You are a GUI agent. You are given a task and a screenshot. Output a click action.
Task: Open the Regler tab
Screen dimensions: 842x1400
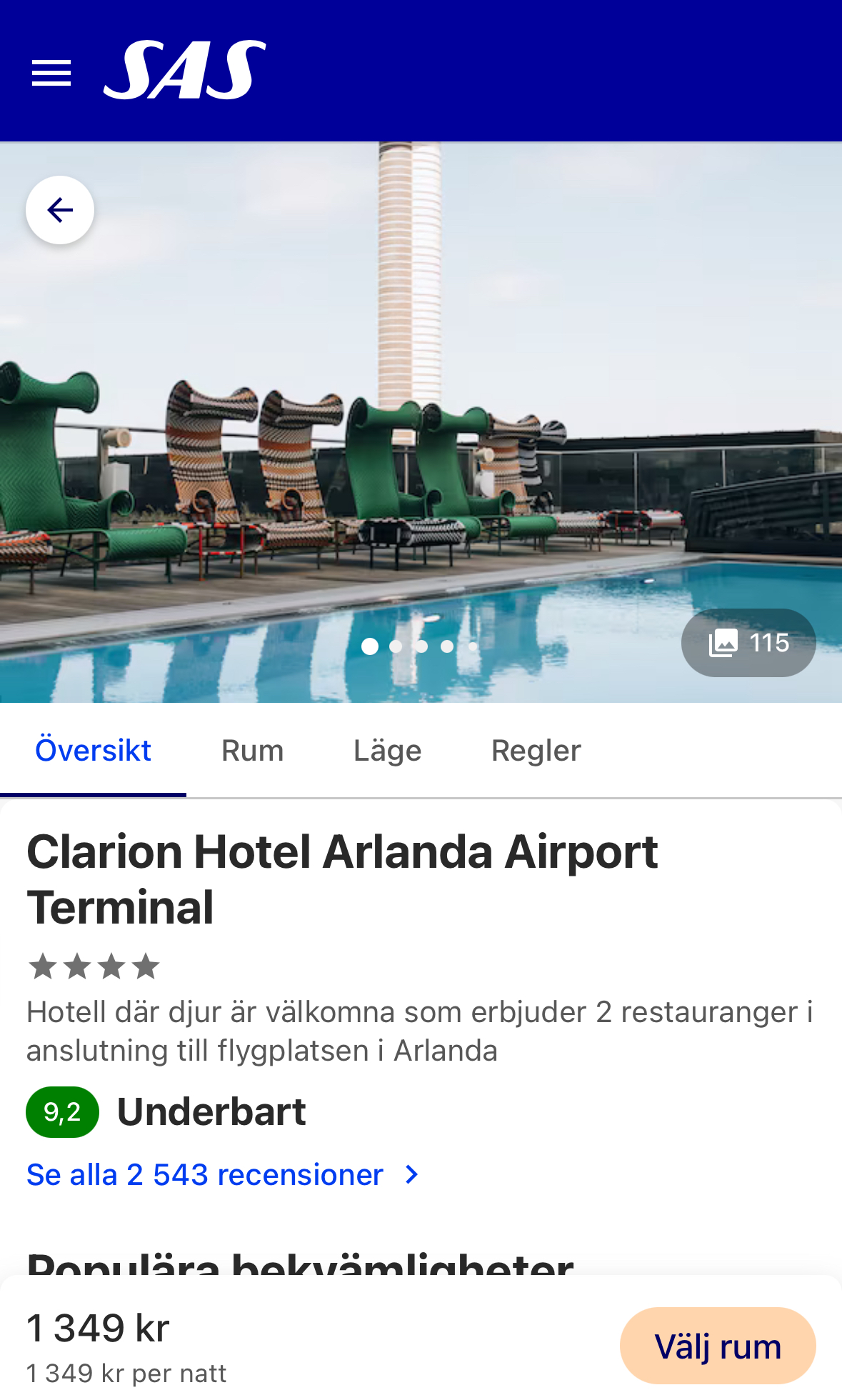pos(536,751)
